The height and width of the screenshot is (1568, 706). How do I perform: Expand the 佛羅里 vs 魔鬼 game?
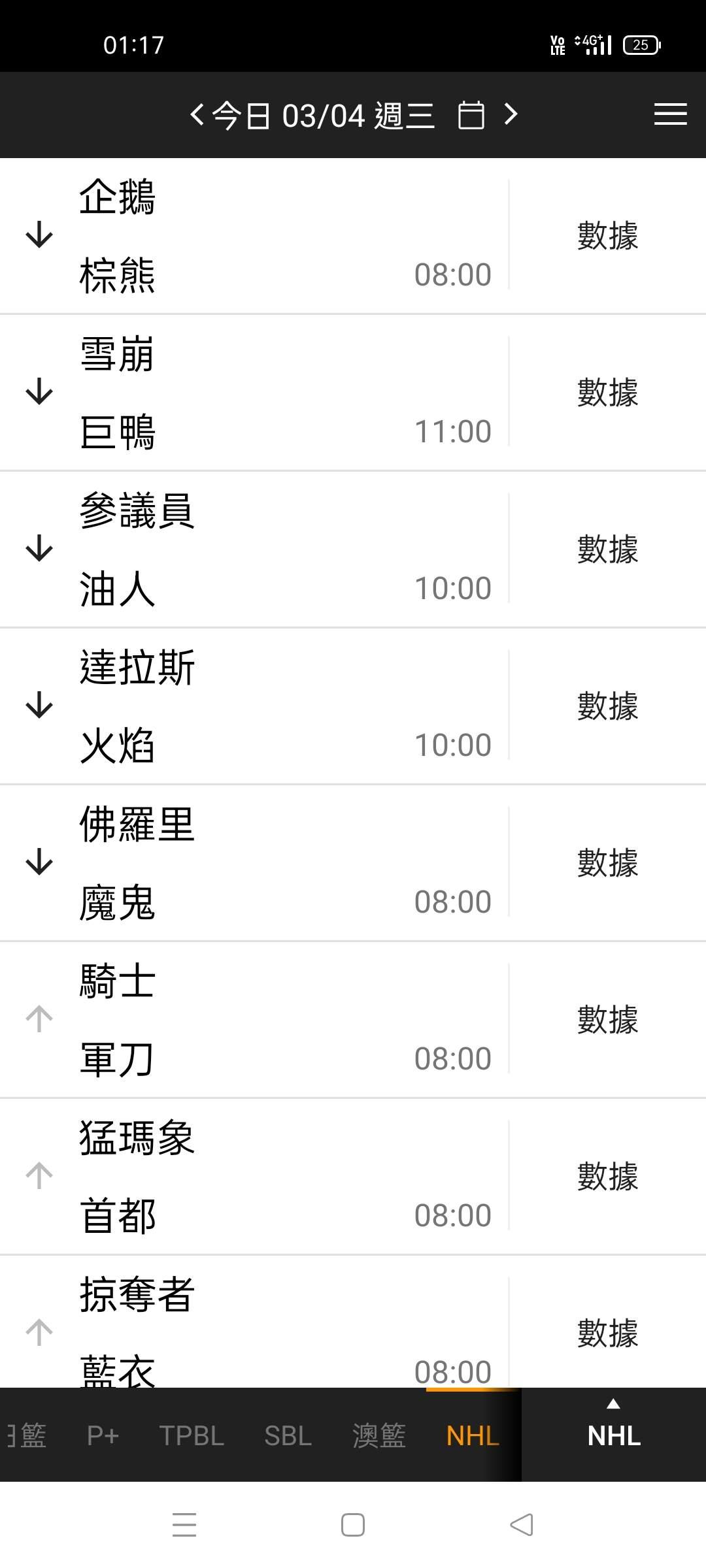[x=39, y=862]
